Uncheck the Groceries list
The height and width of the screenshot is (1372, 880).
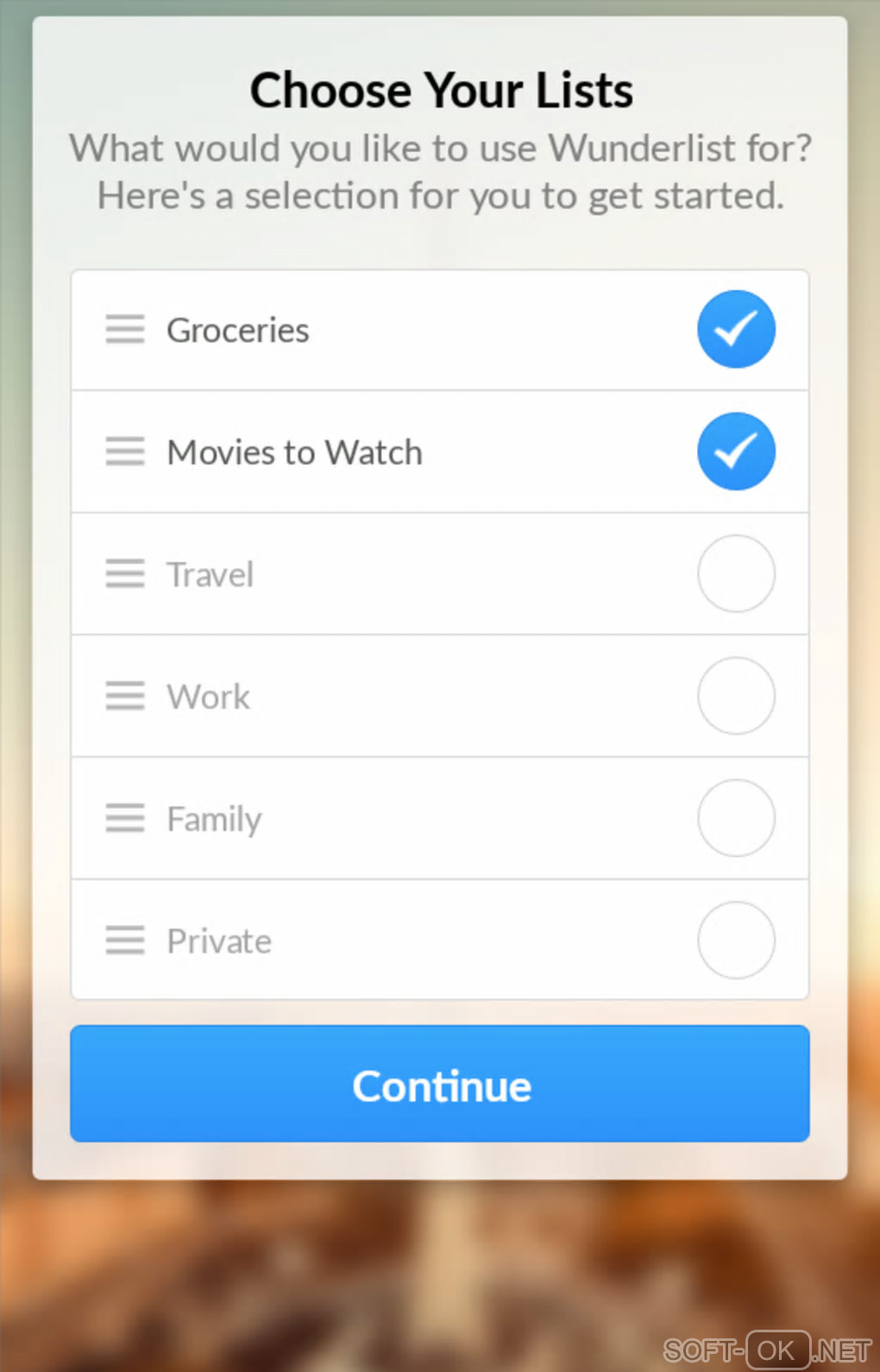[x=735, y=329]
